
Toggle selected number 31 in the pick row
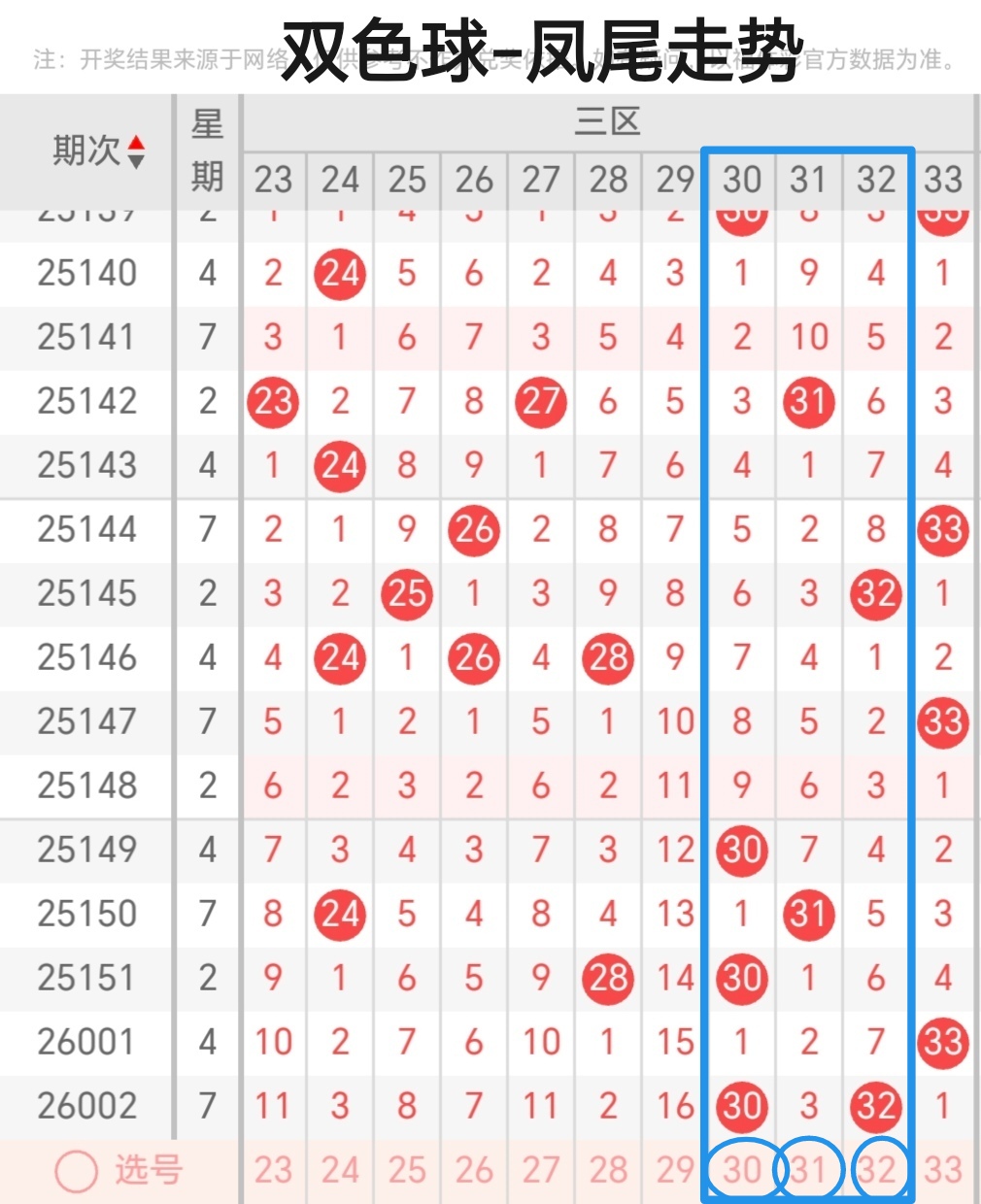click(809, 1169)
